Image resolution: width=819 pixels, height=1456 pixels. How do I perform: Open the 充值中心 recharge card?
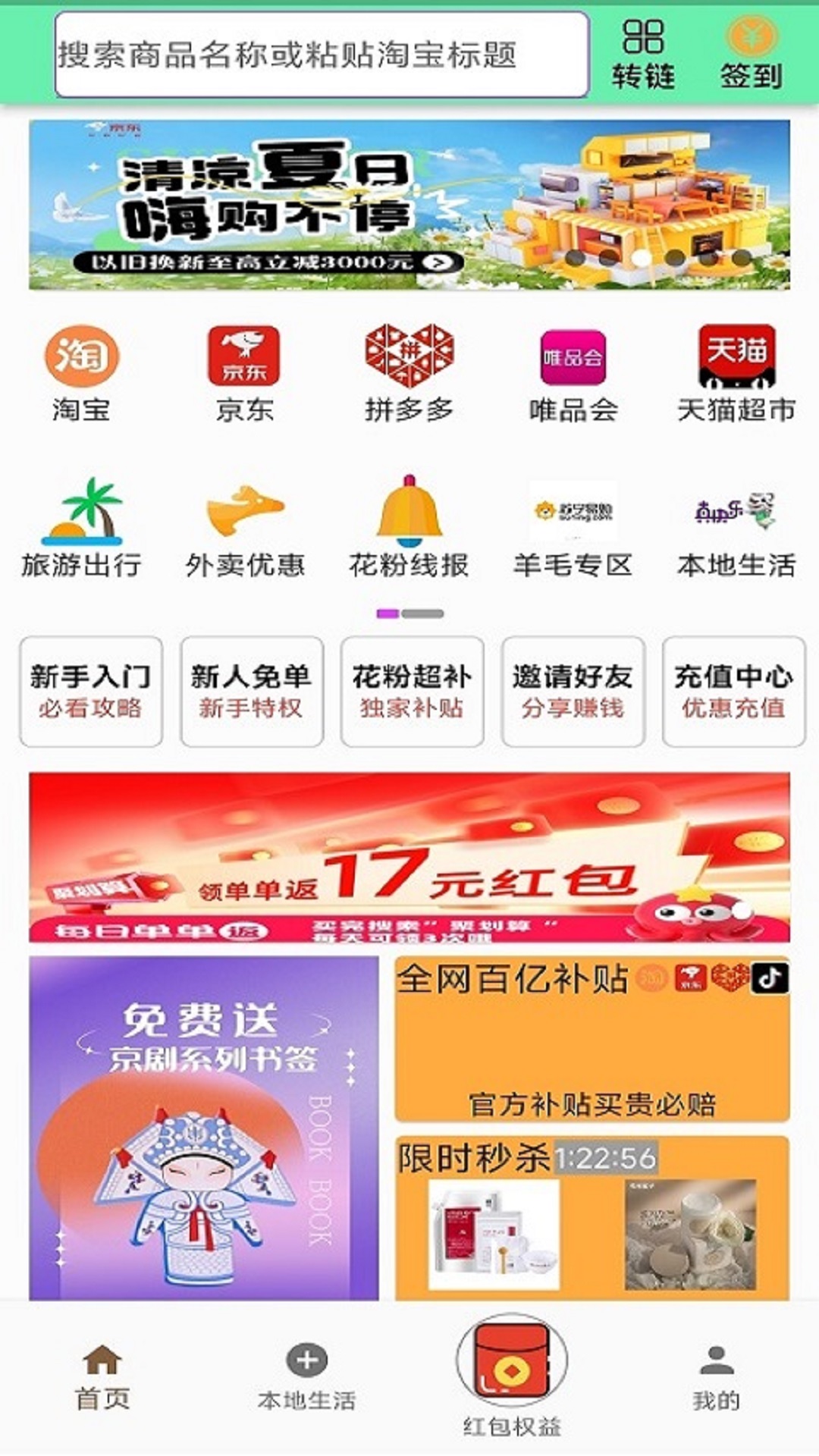pyautogui.click(x=733, y=692)
